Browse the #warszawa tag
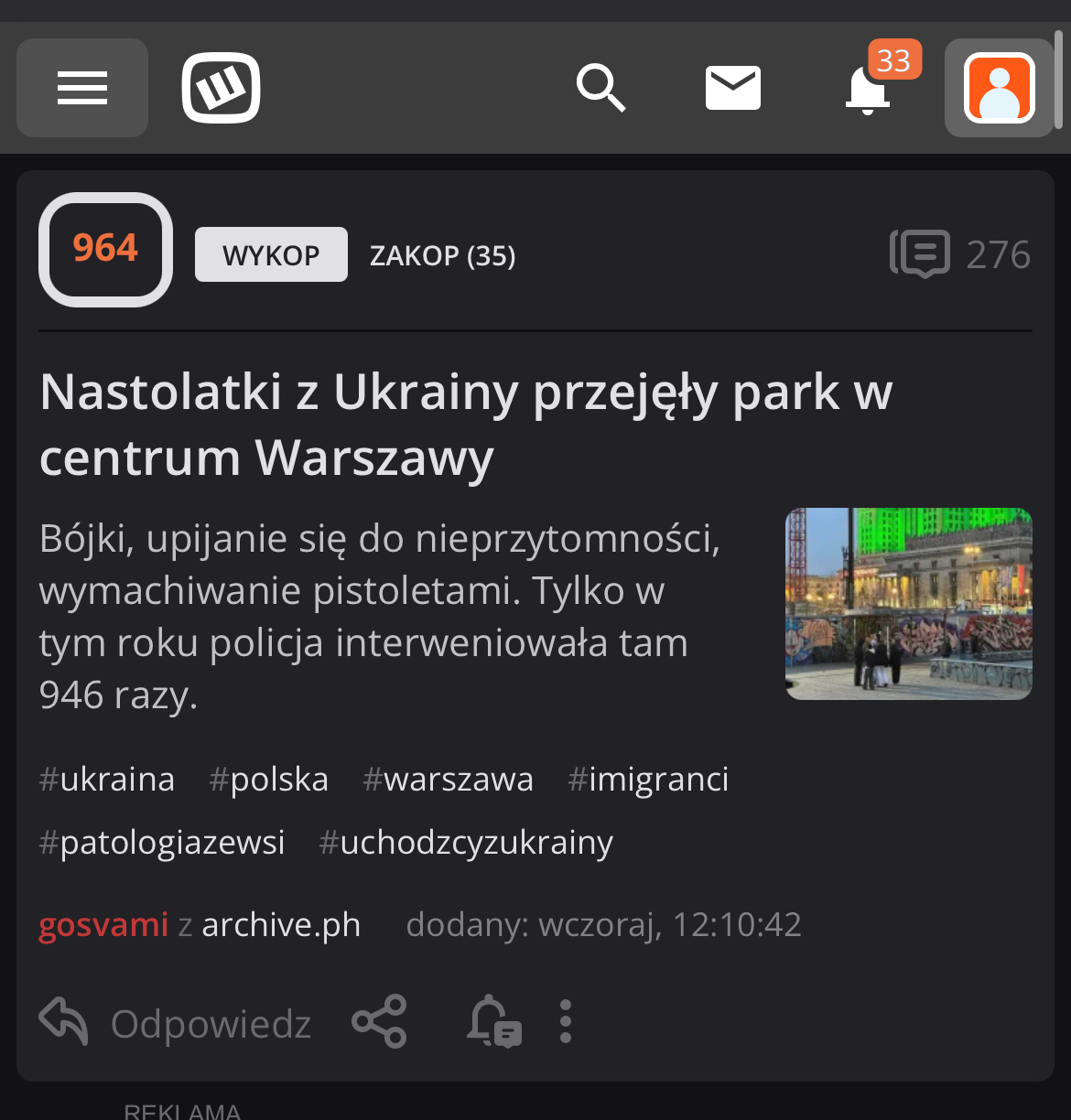The image size is (1071, 1120). coord(448,780)
